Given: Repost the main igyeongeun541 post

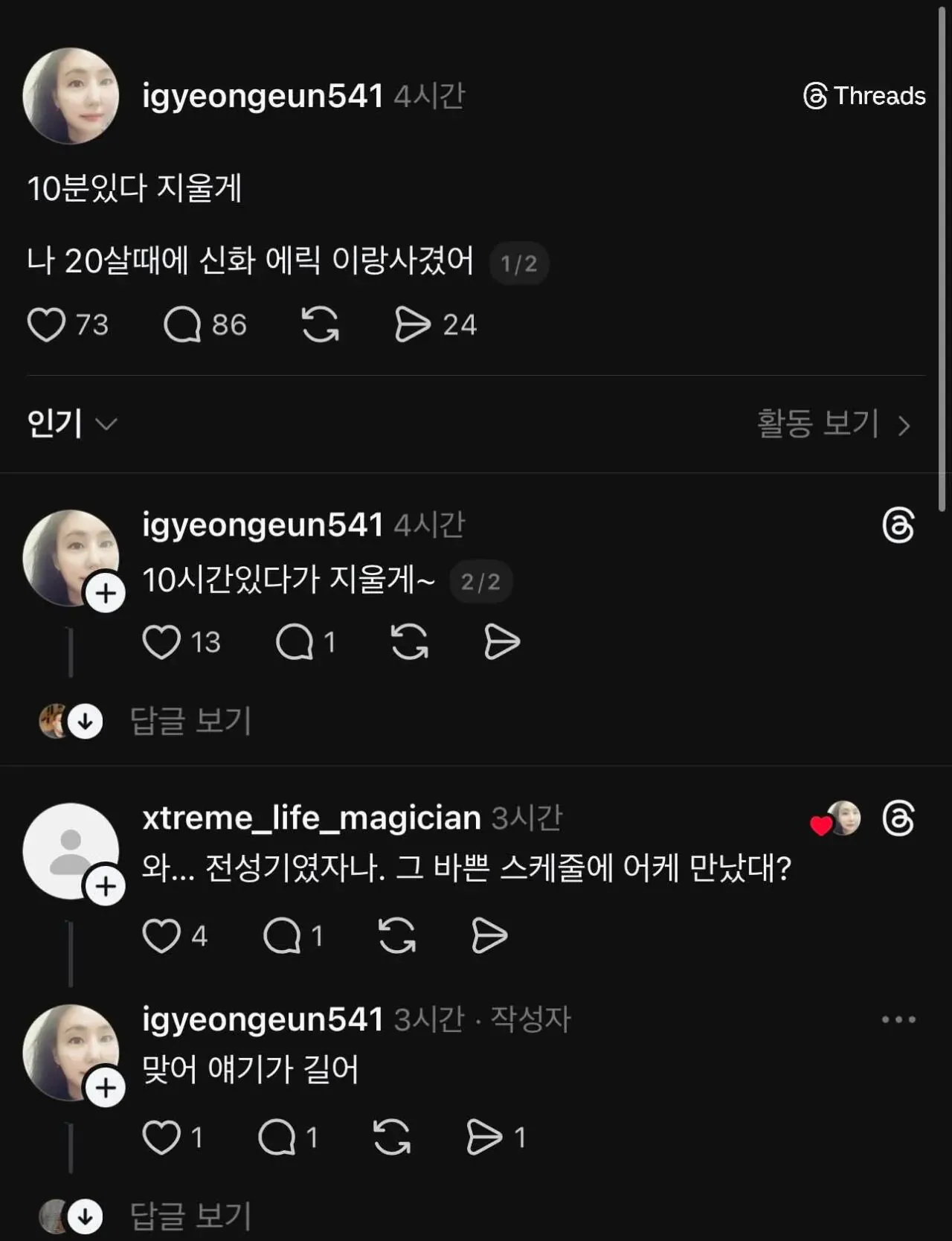Looking at the screenshot, I should pyautogui.click(x=320, y=325).
